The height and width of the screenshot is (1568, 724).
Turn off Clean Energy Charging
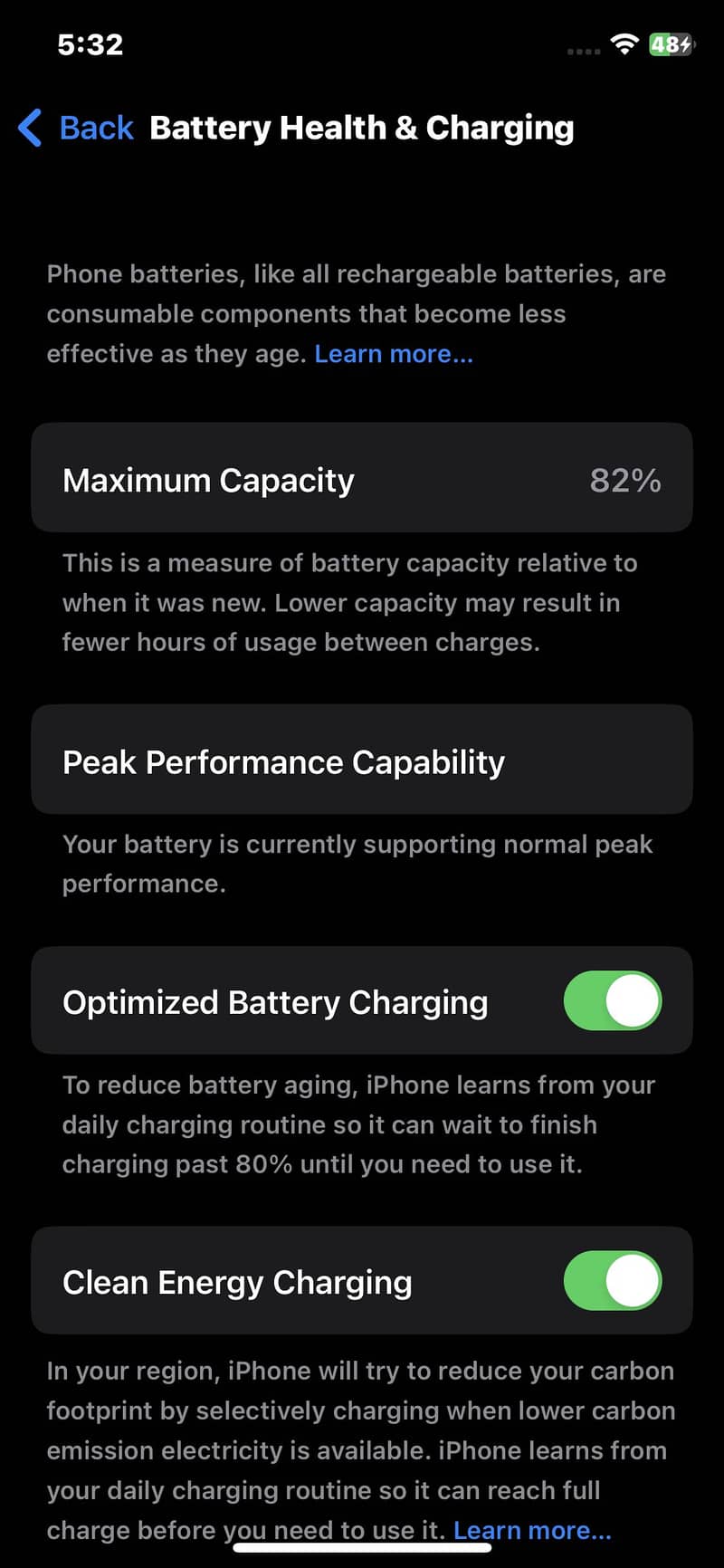(x=614, y=1280)
